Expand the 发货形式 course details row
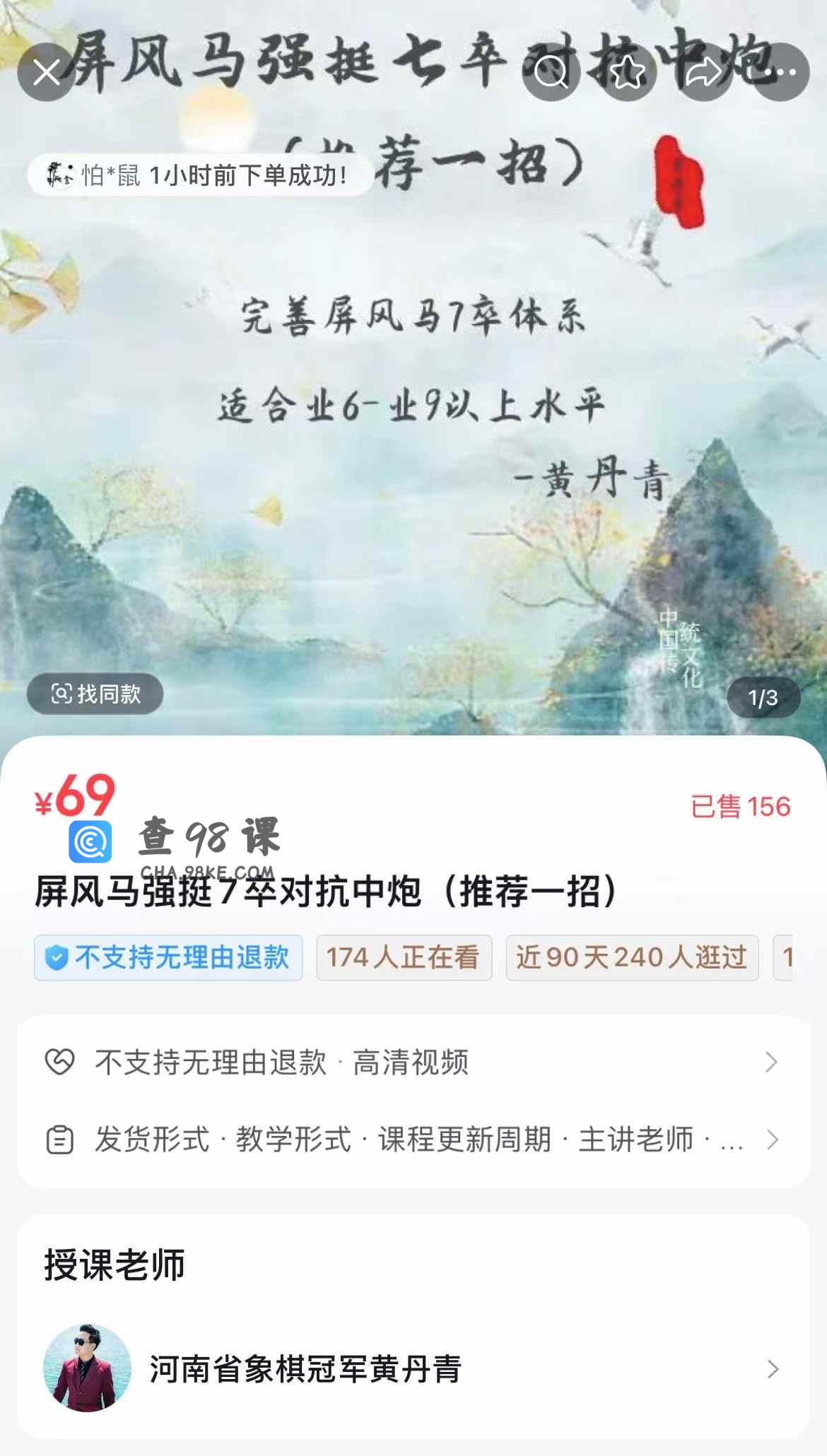Viewport: 827px width, 1456px height. (413, 1140)
